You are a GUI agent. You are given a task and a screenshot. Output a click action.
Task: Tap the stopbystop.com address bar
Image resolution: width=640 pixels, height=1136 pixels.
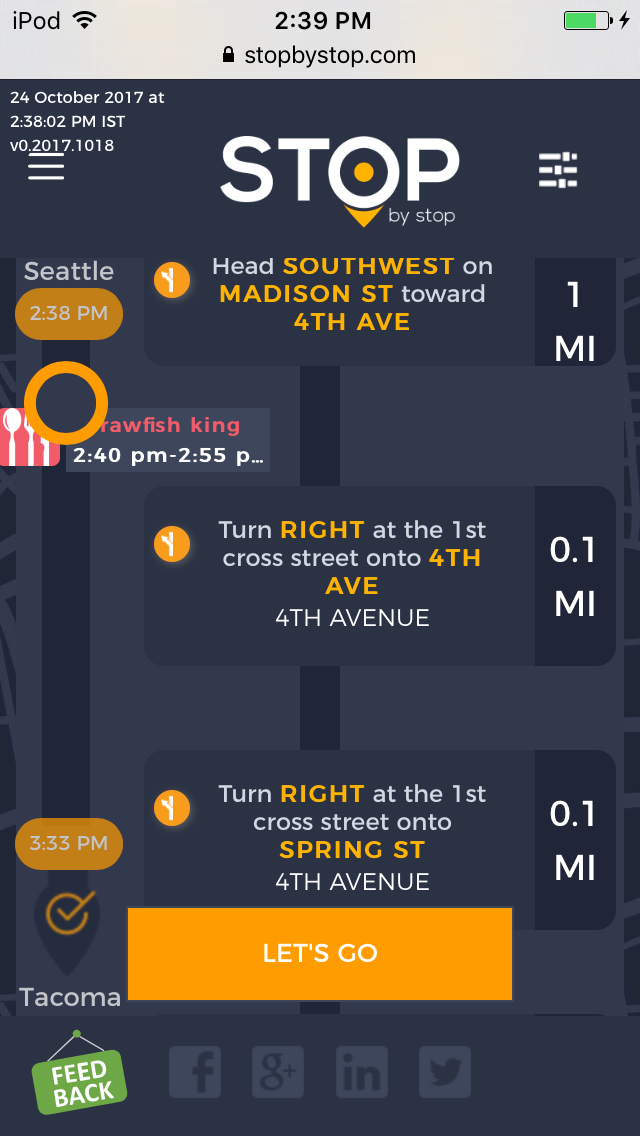pyautogui.click(x=320, y=55)
